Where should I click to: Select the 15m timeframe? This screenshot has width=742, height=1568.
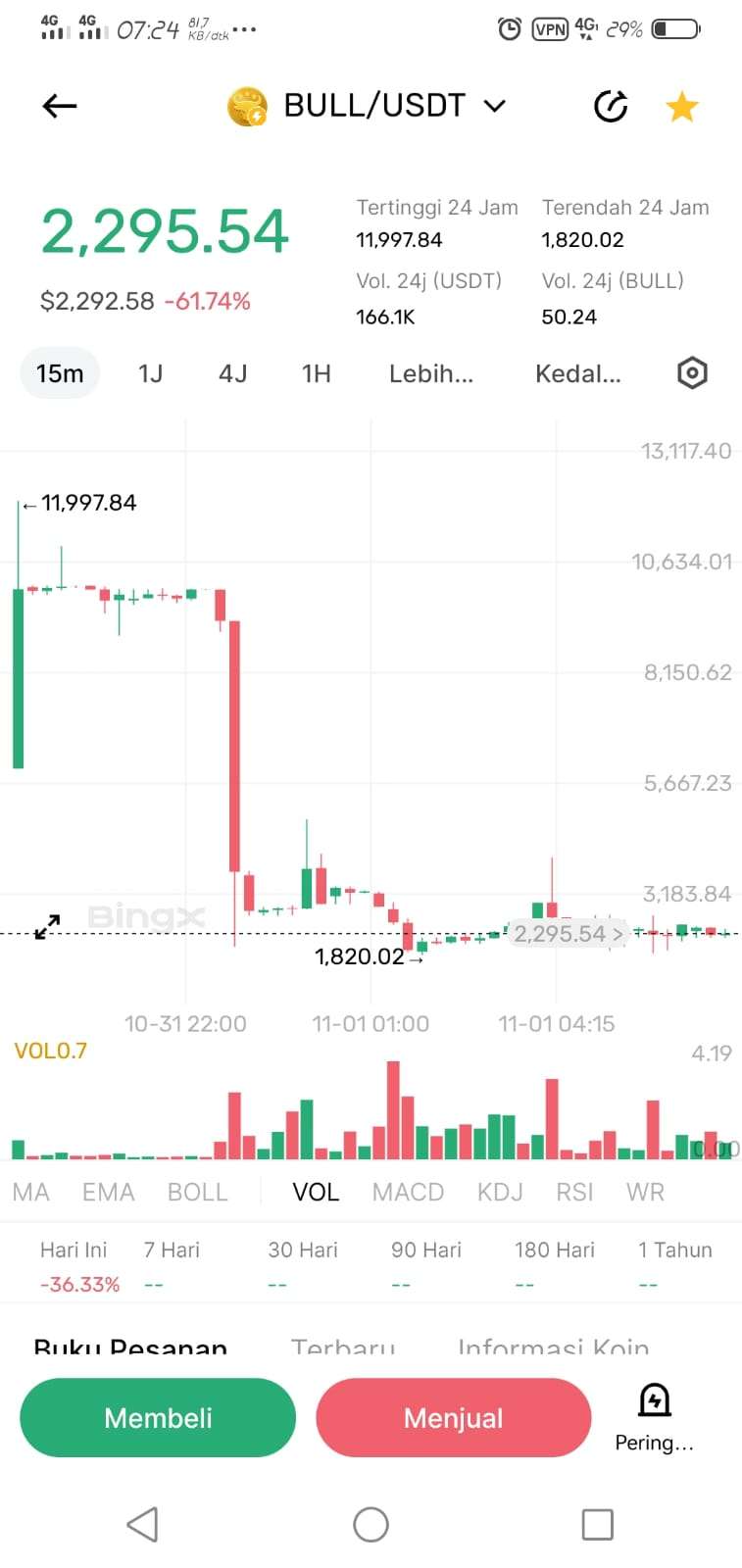[x=60, y=373]
